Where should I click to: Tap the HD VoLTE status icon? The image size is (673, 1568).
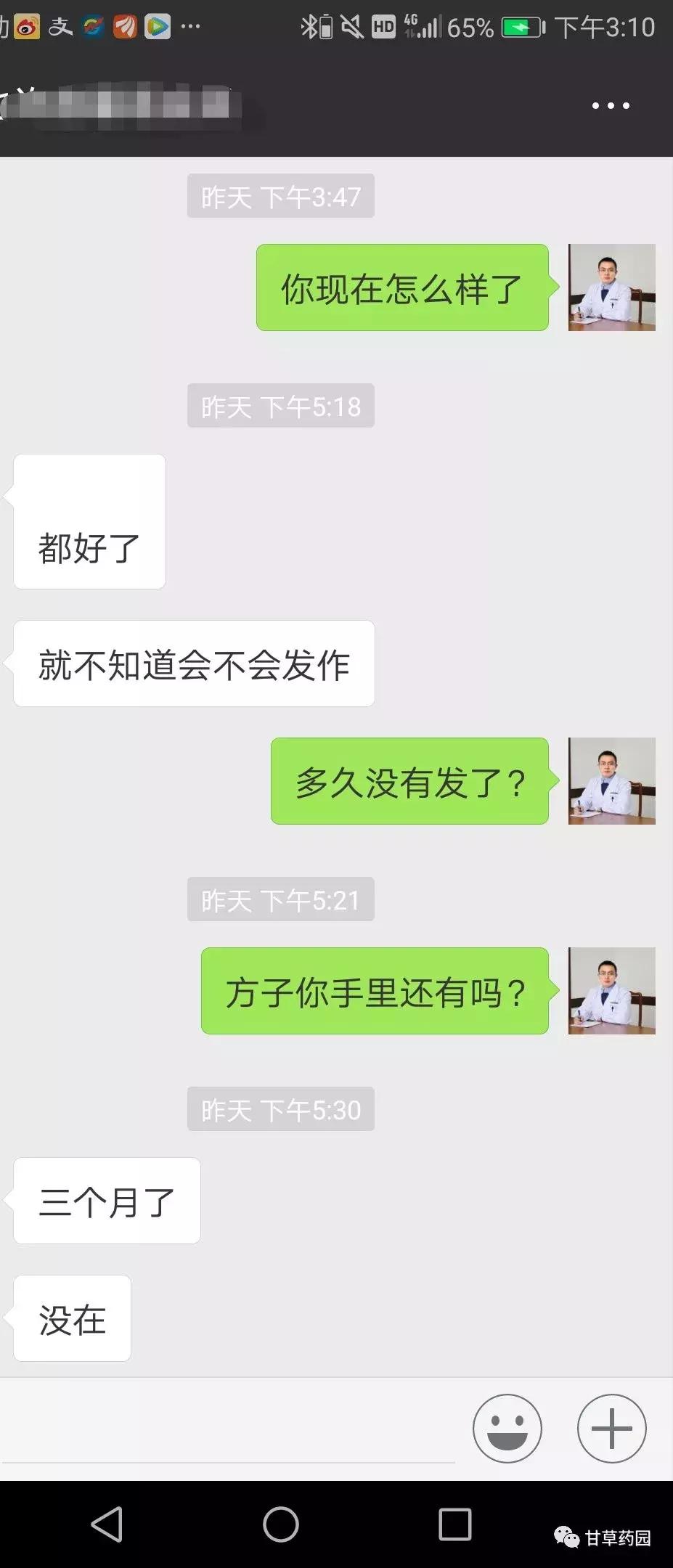pyautogui.click(x=384, y=26)
